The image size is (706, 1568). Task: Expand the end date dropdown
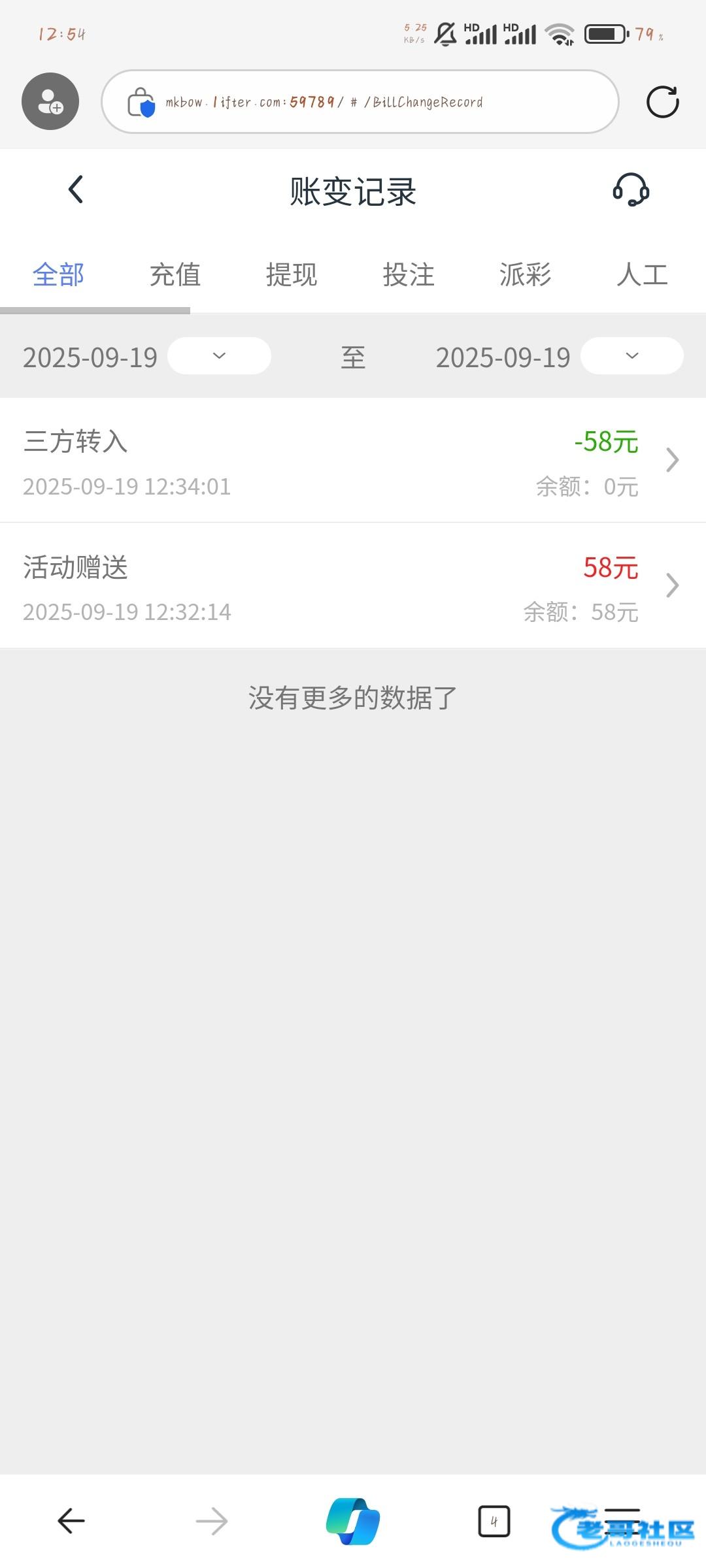coord(631,356)
